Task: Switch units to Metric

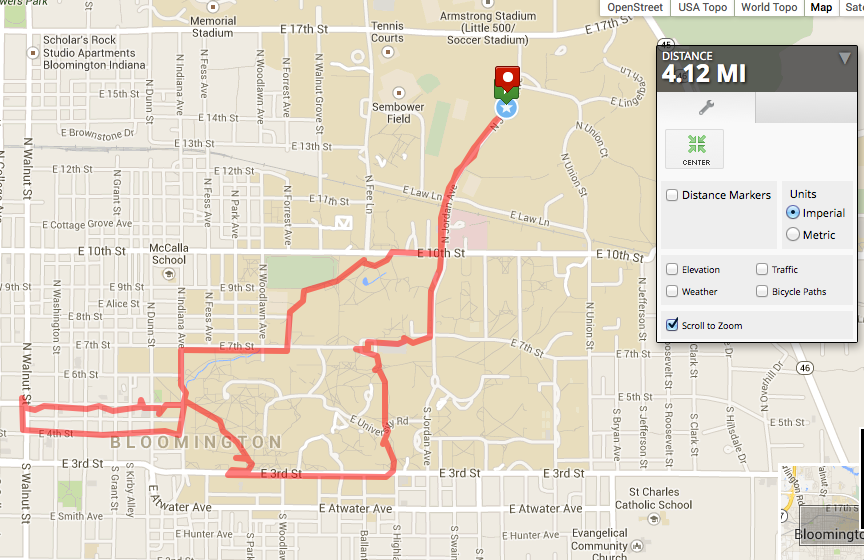Action: 794,235
